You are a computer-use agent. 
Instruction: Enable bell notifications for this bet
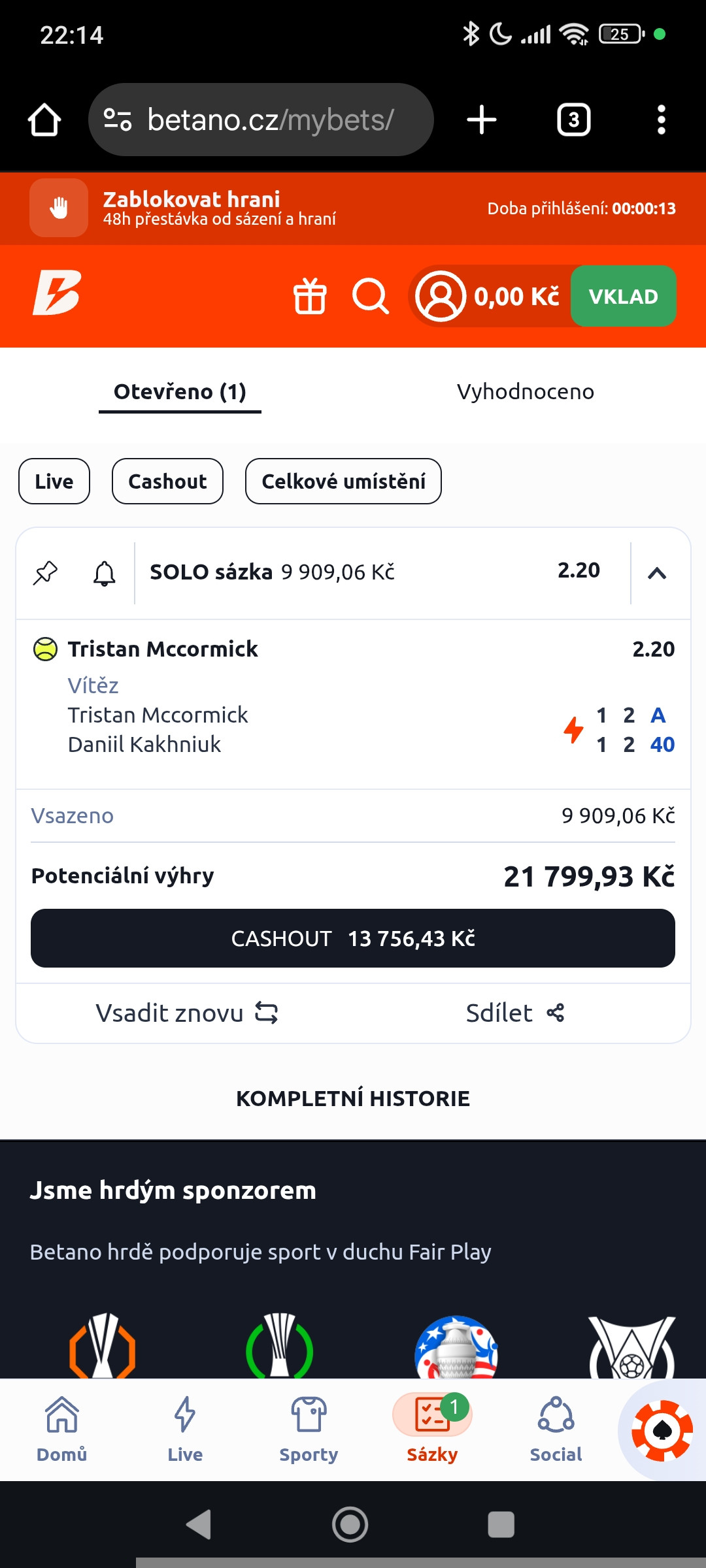[x=104, y=573]
